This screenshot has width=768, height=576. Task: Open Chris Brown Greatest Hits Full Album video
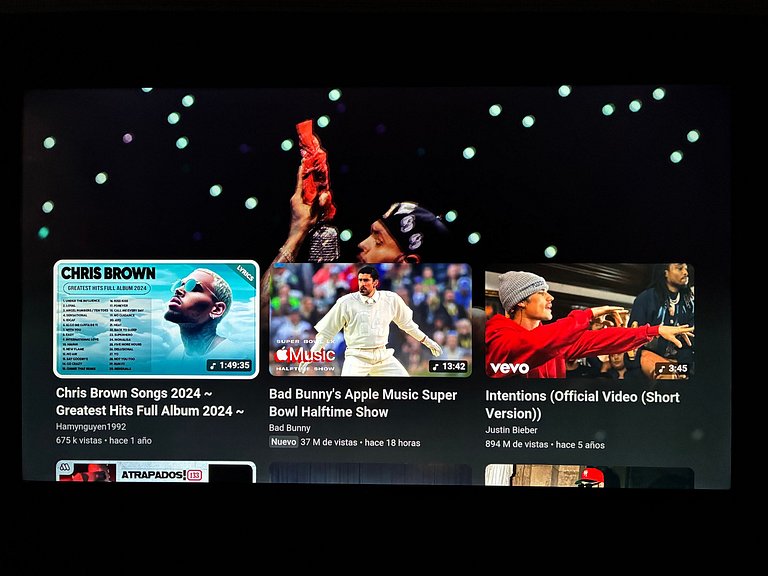[x=156, y=319]
